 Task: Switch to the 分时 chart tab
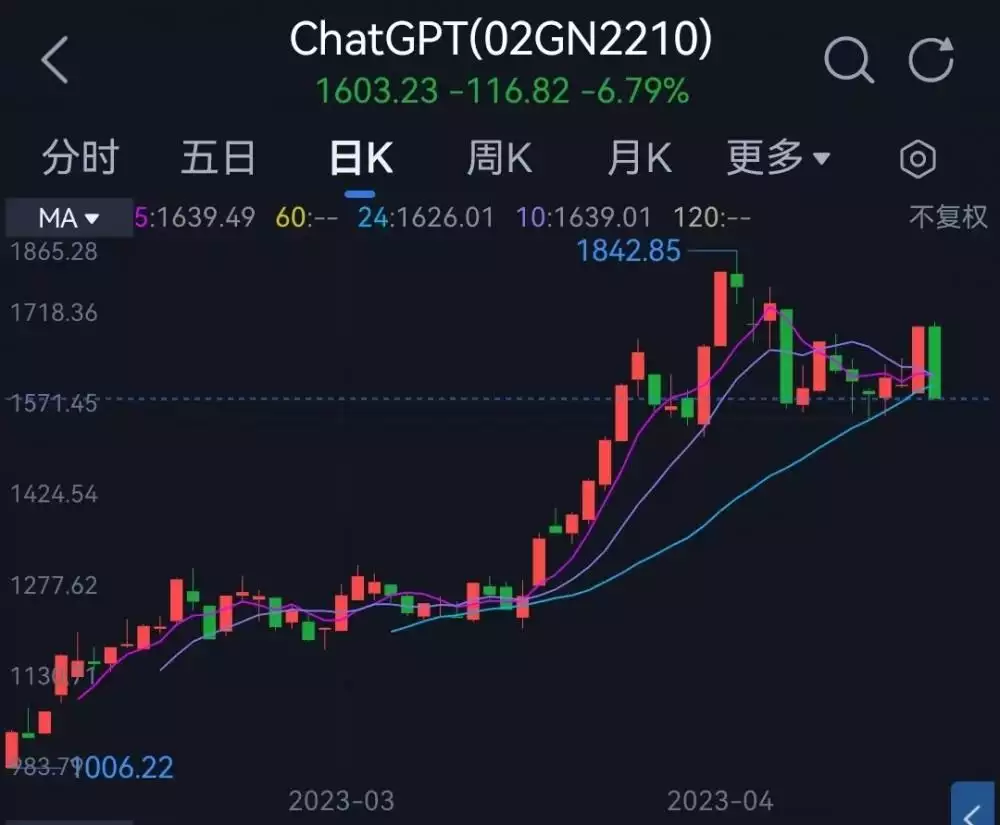80,158
